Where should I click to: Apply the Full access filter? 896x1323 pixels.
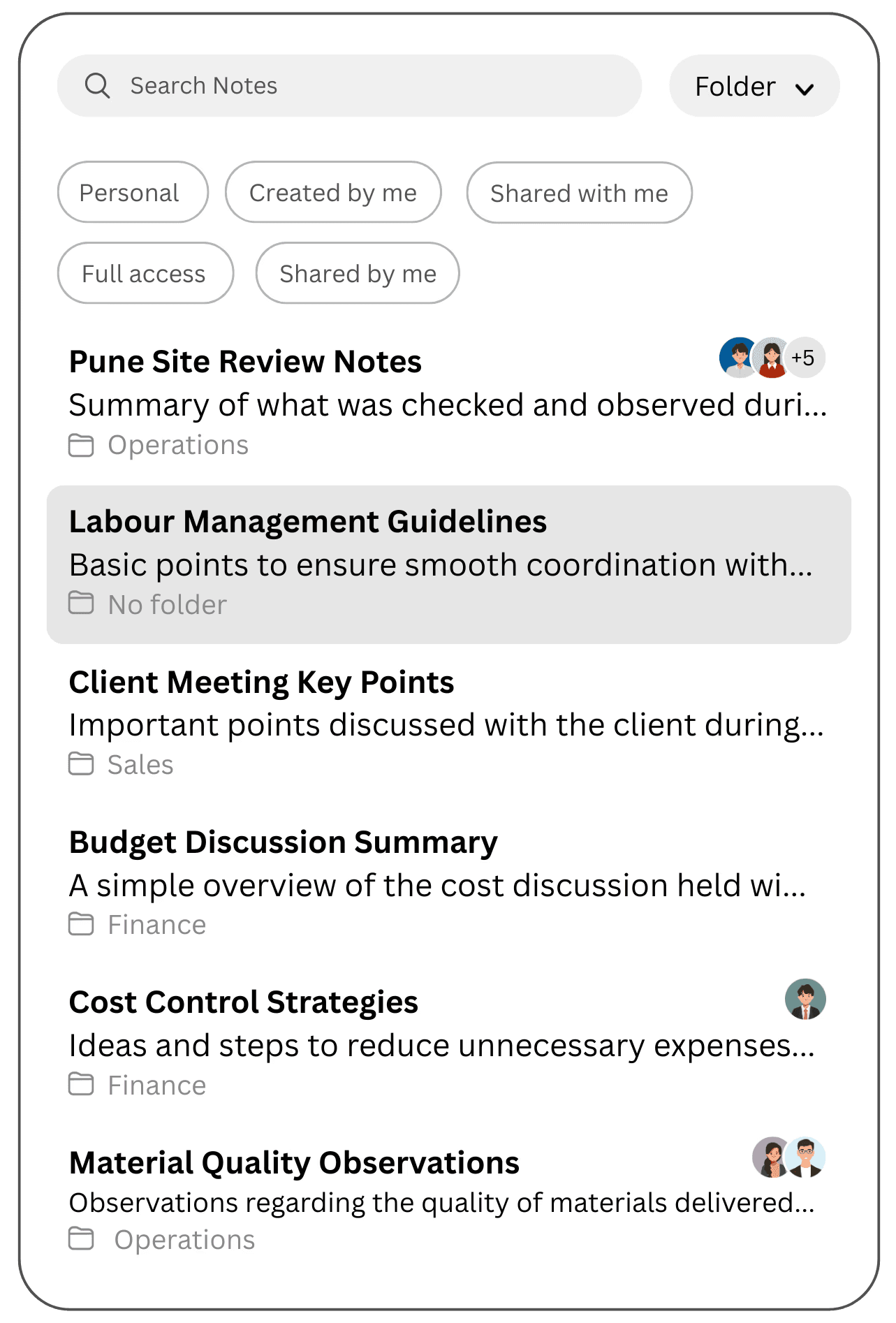coord(145,273)
